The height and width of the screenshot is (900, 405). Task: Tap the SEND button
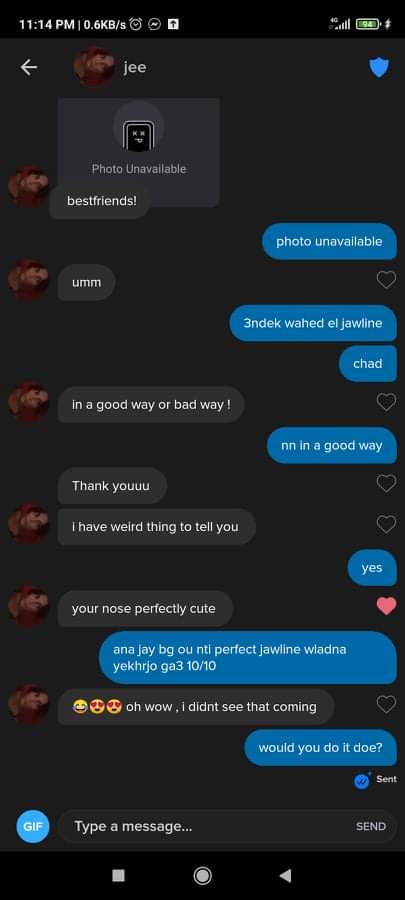click(x=371, y=827)
